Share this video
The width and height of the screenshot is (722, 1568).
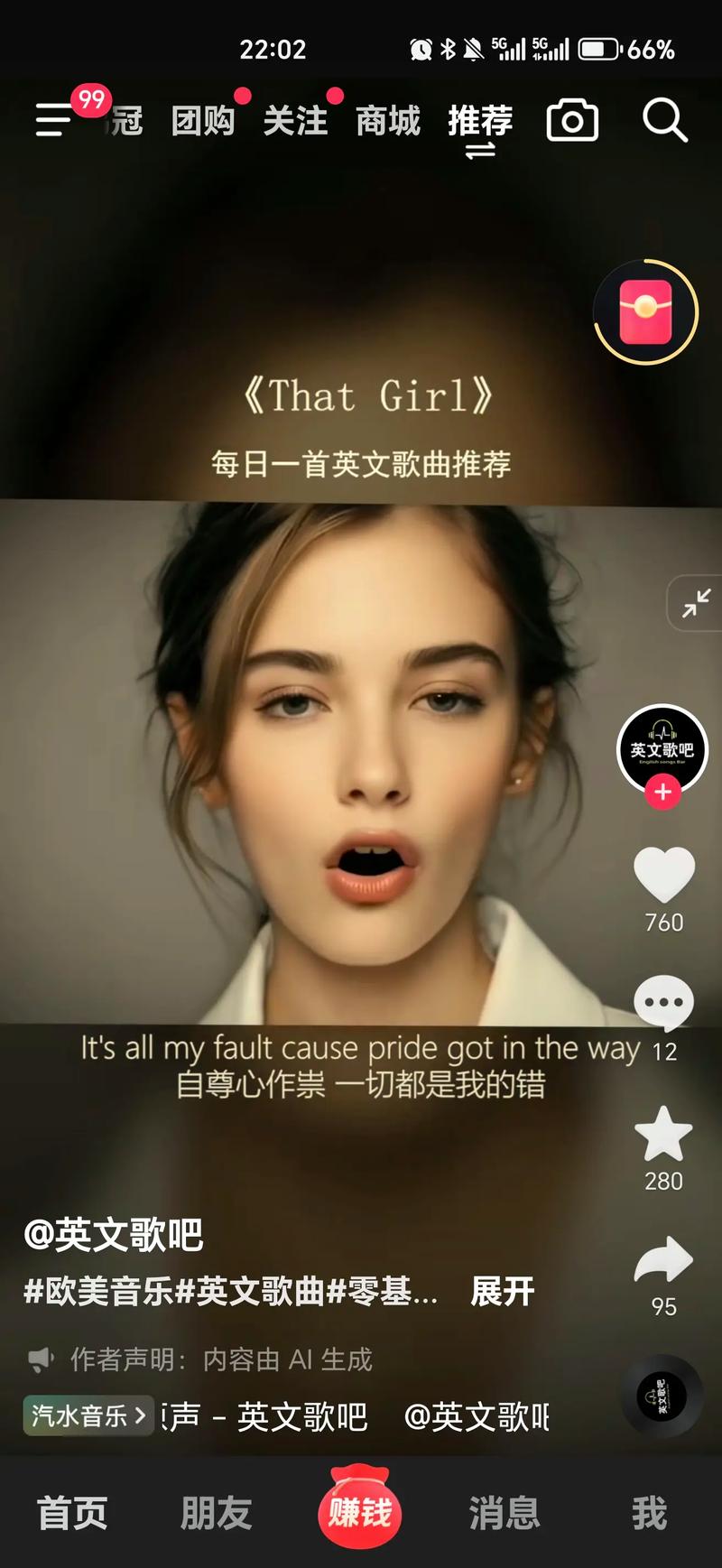(664, 1260)
